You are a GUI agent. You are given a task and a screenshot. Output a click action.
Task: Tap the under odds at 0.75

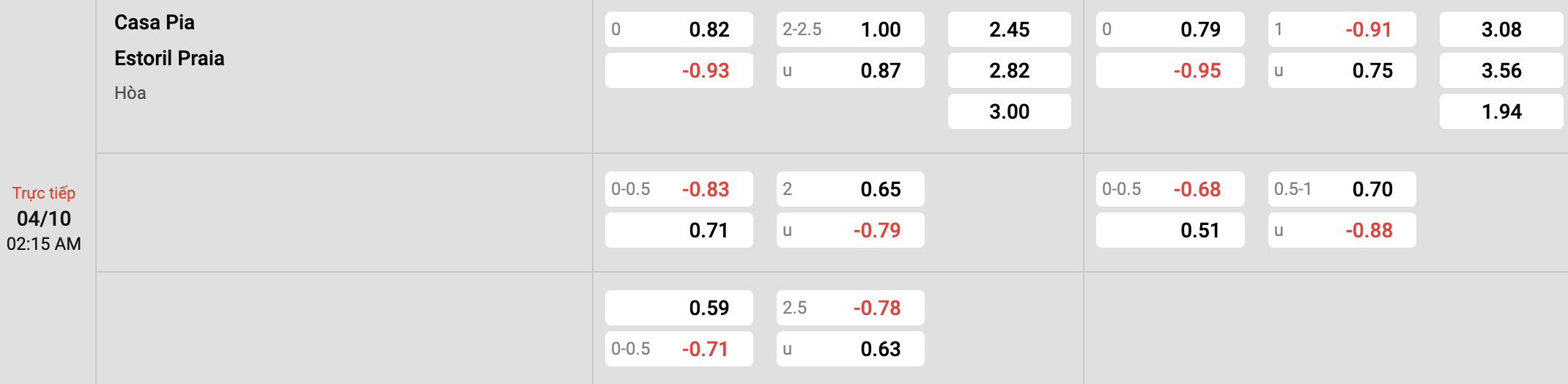[1342, 70]
